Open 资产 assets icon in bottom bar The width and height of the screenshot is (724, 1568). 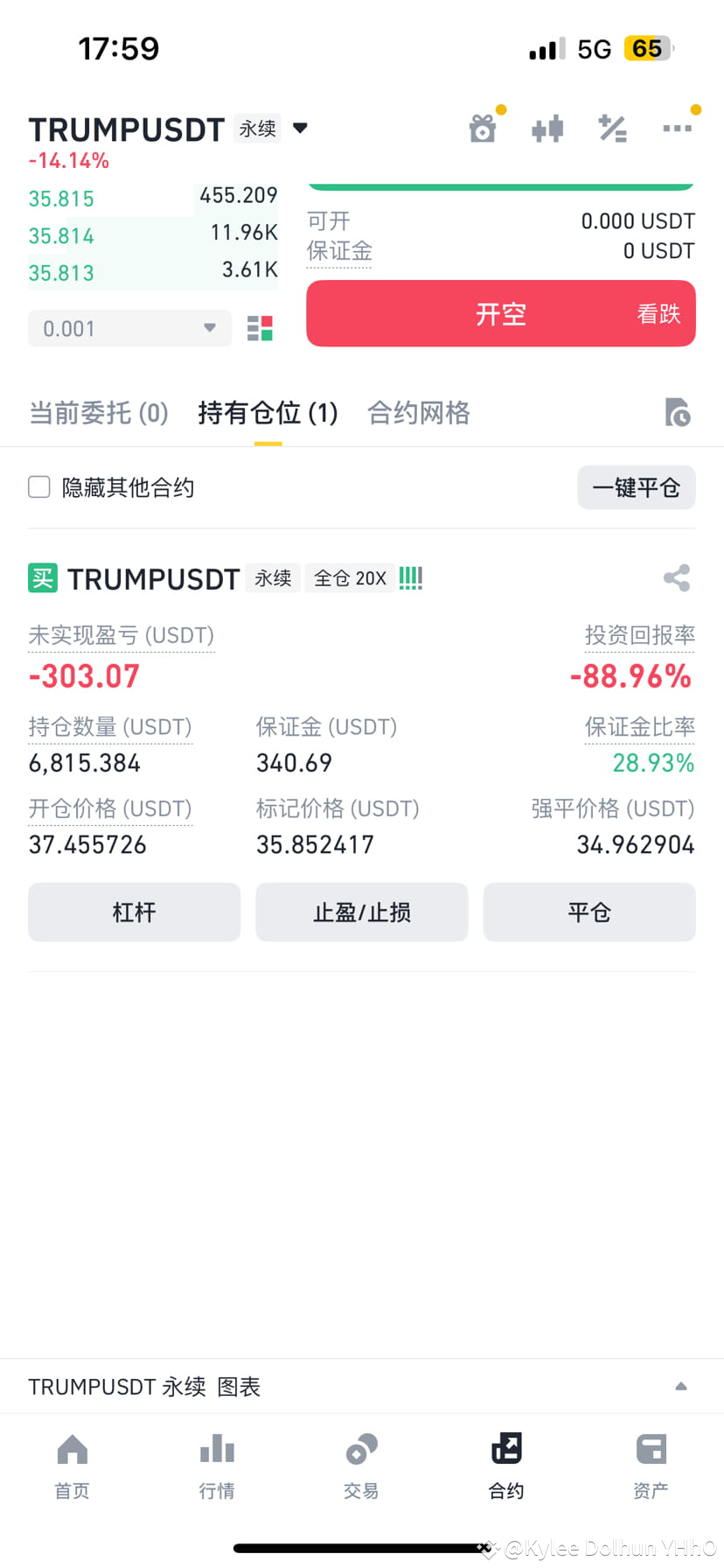pyautogui.click(x=651, y=1463)
